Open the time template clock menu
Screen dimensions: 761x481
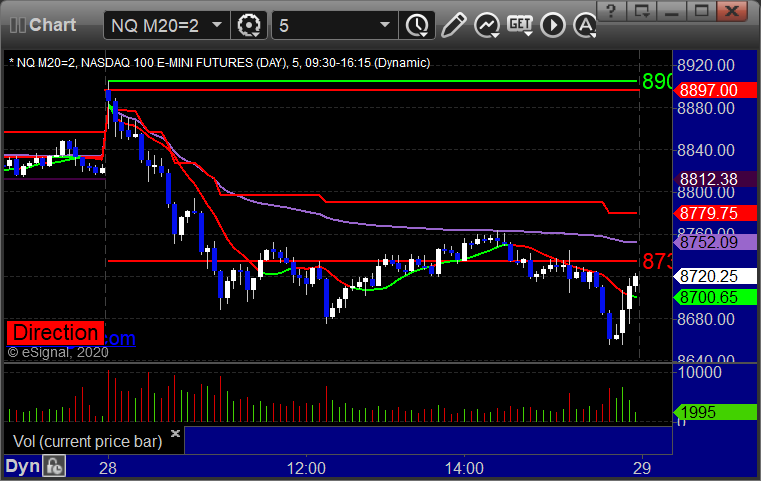pos(418,24)
